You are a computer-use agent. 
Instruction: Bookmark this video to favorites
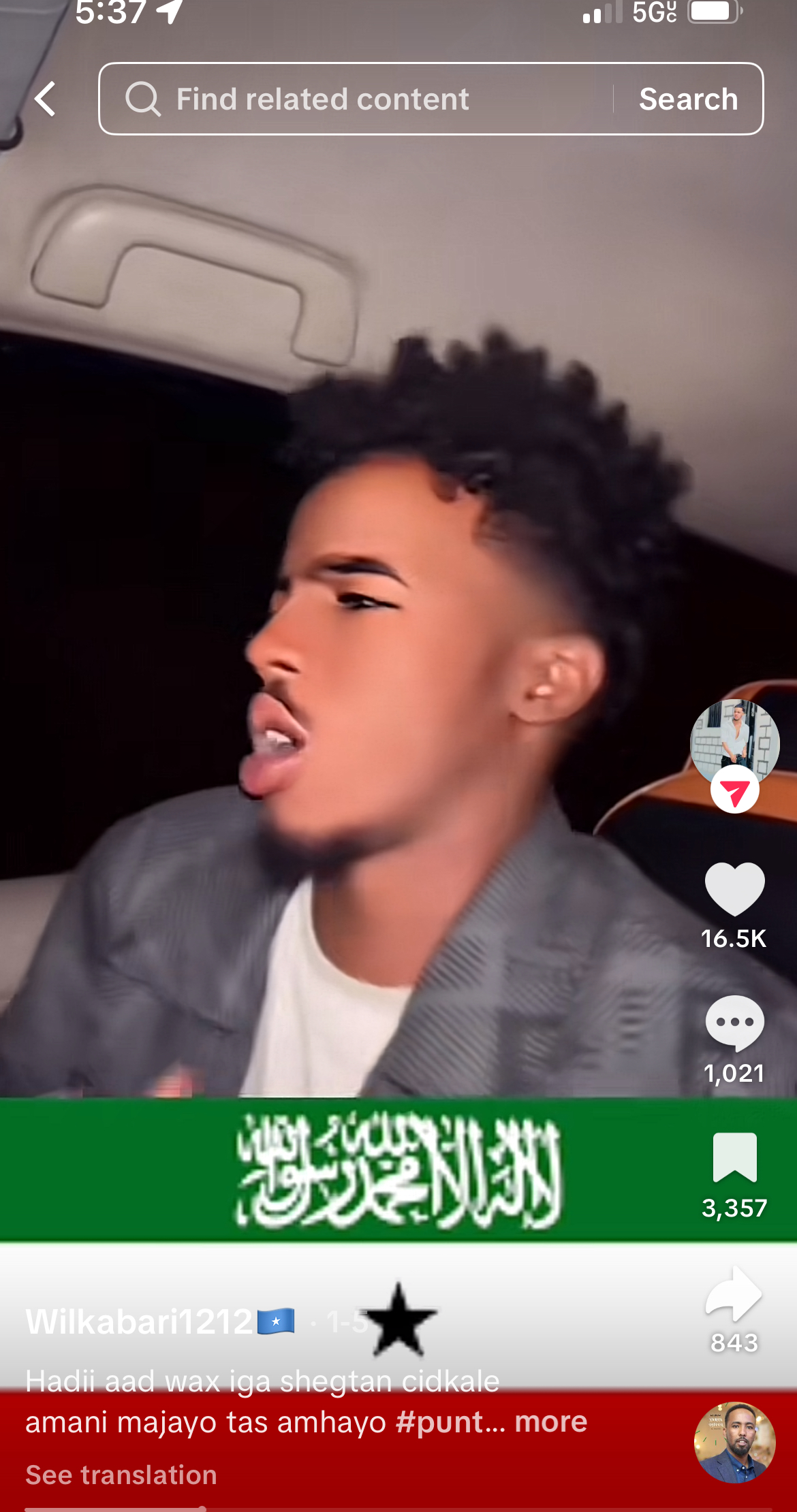point(734,1157)
